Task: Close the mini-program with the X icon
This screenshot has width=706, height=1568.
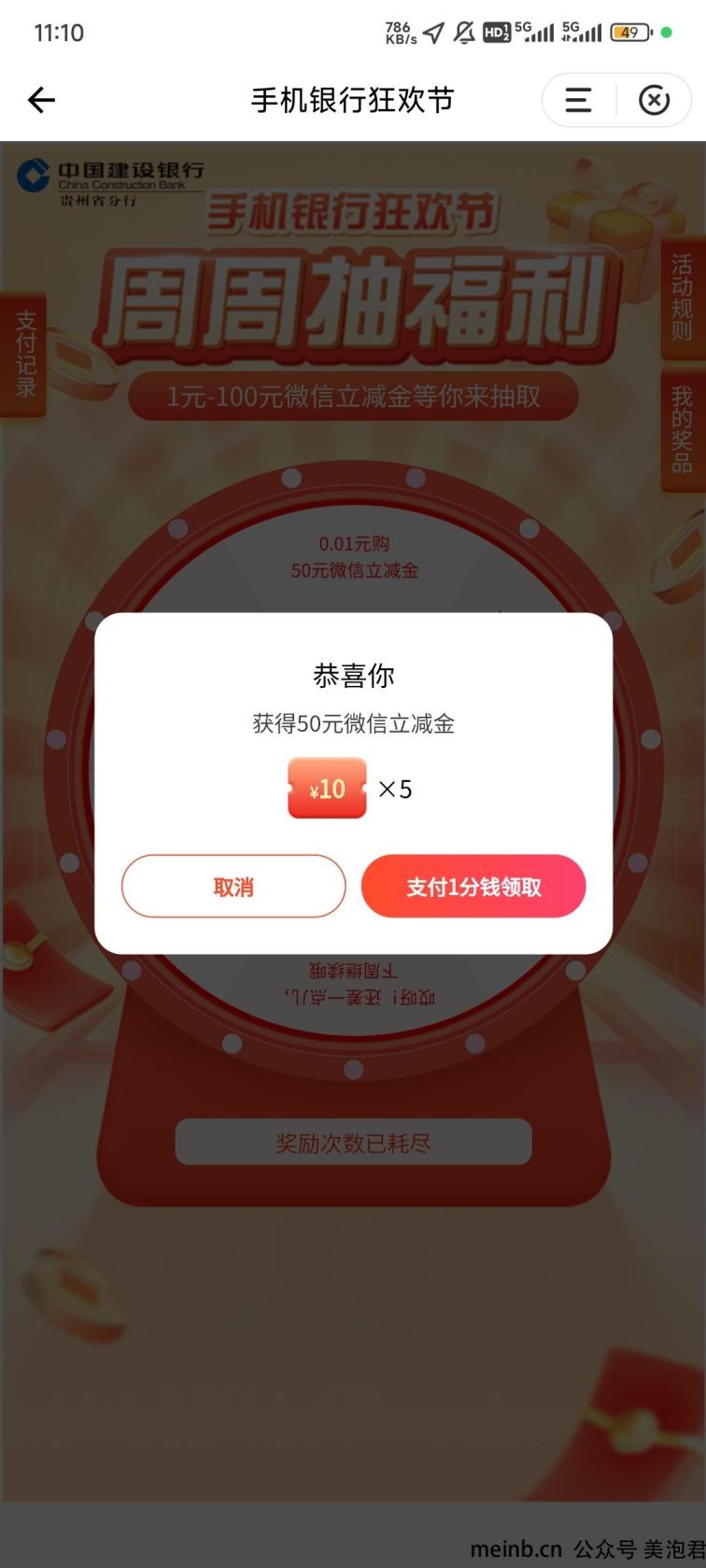Action: [x=654, y=100]
